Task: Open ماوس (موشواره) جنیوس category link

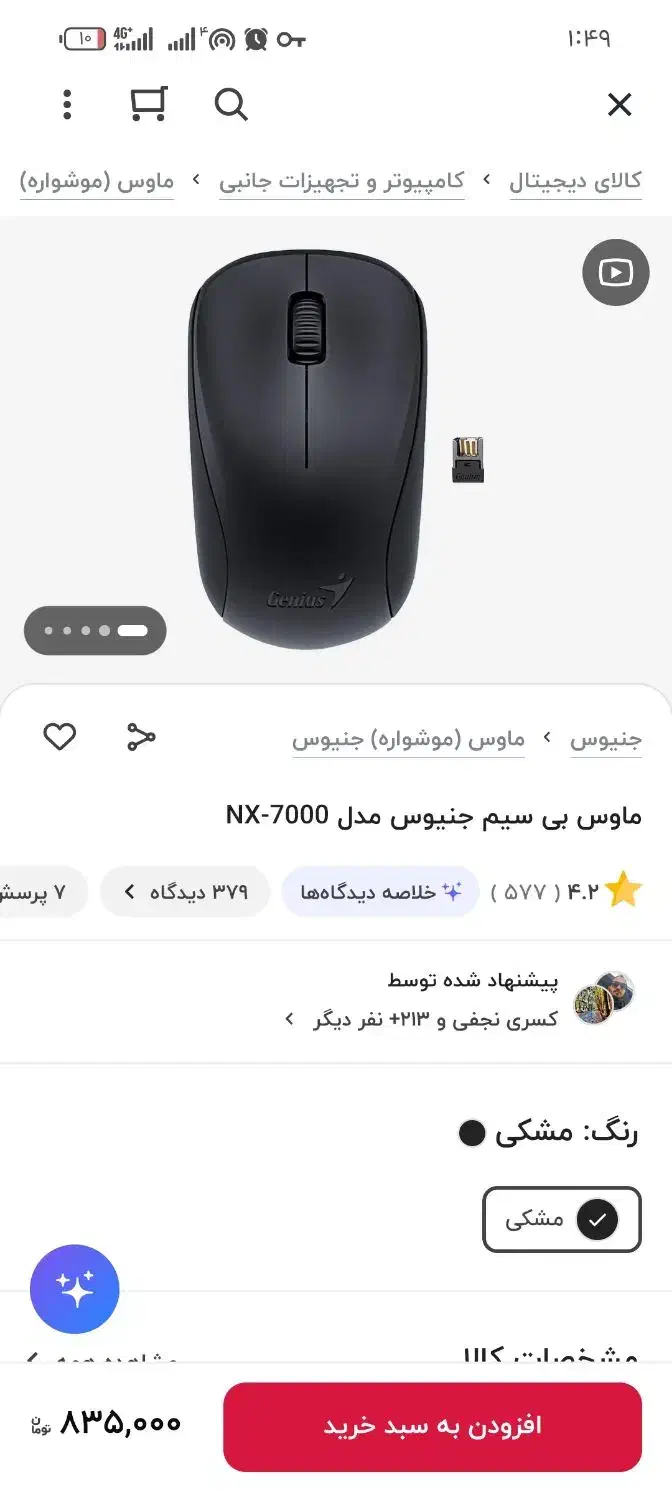Action: 408,740
